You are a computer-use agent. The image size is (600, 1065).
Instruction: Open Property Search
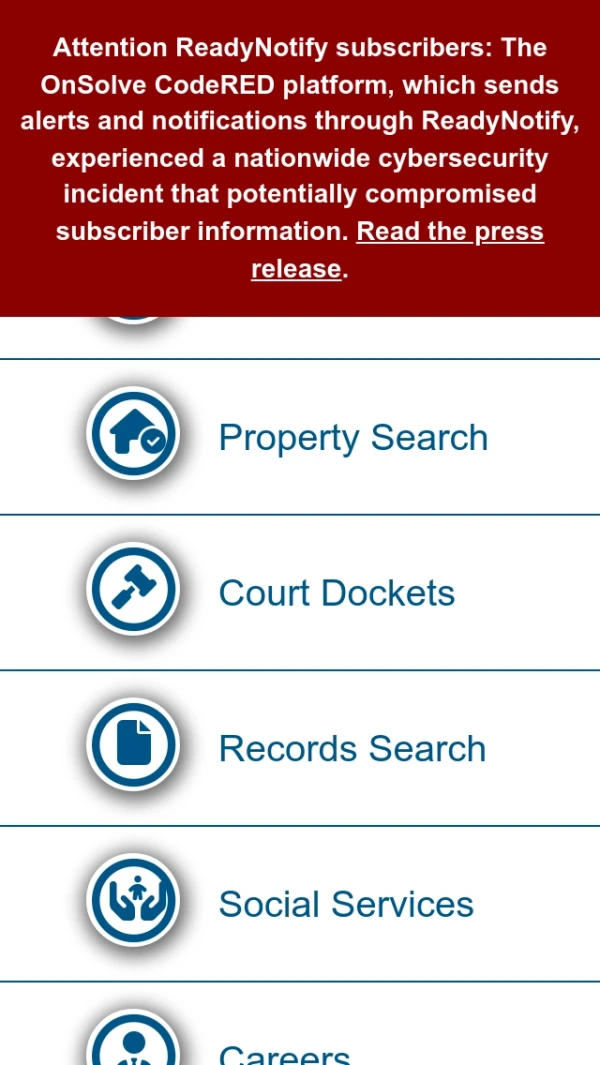352,438
